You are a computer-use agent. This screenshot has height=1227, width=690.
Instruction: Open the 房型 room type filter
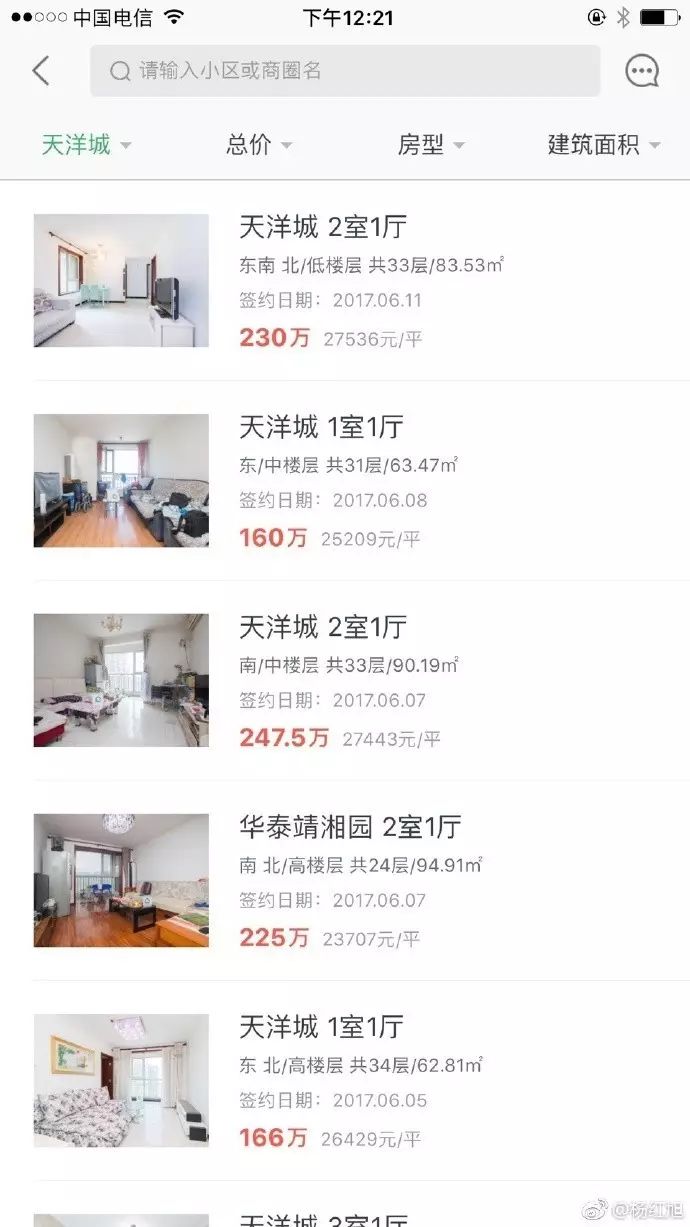(431, 145)
